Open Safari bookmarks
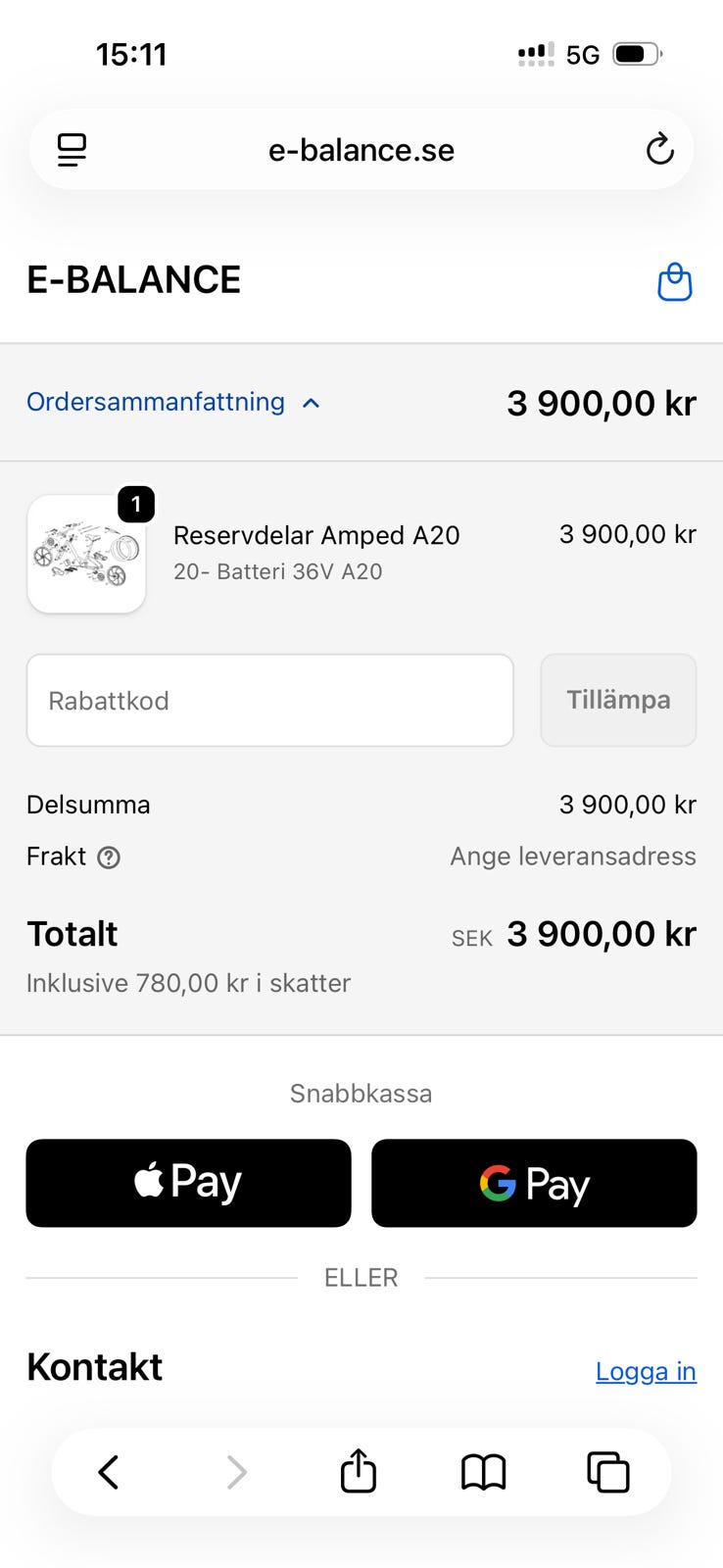 [x=483, y=1472]
